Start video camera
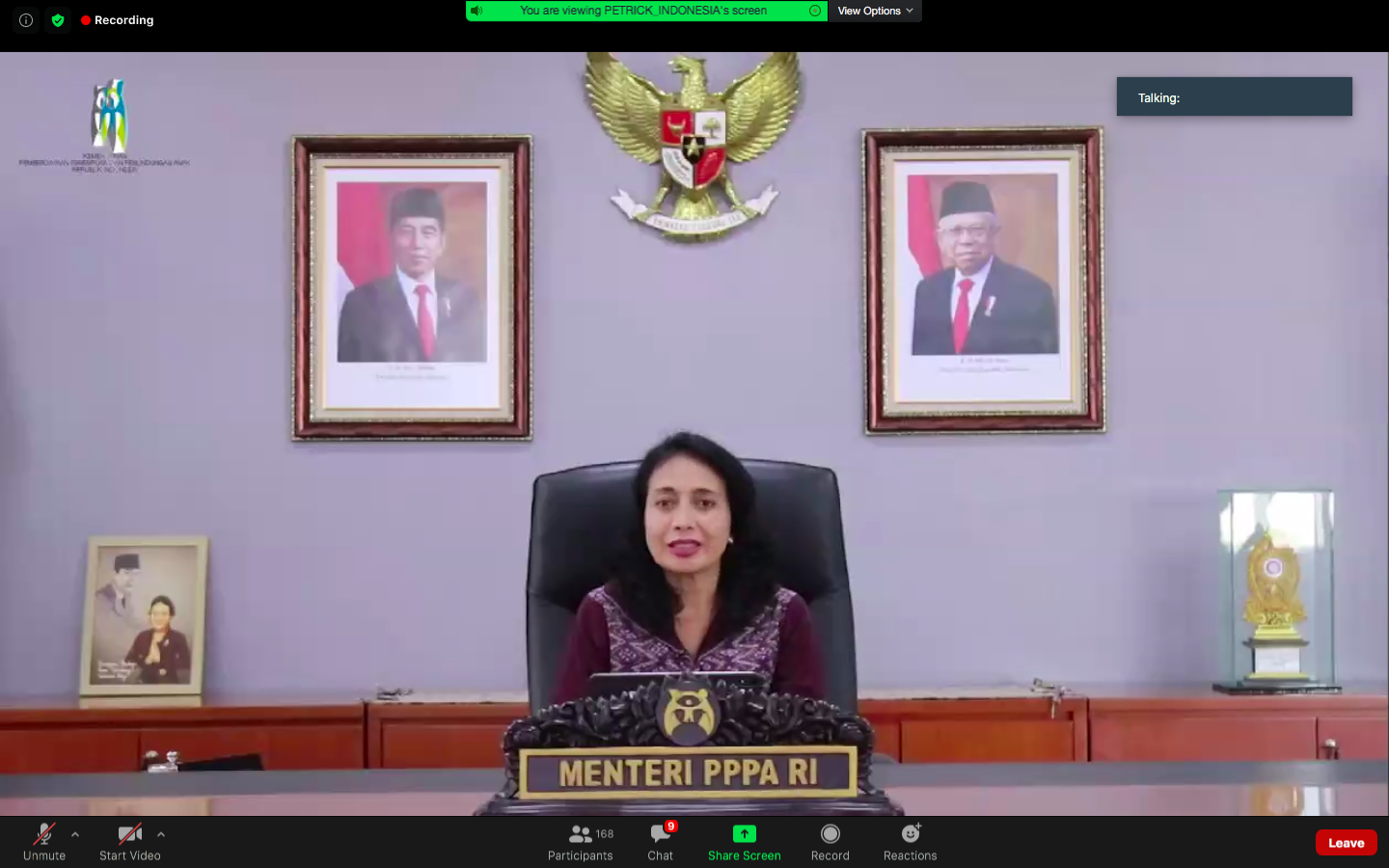The width and height of the screenshot is (1389, 868). 129,841
